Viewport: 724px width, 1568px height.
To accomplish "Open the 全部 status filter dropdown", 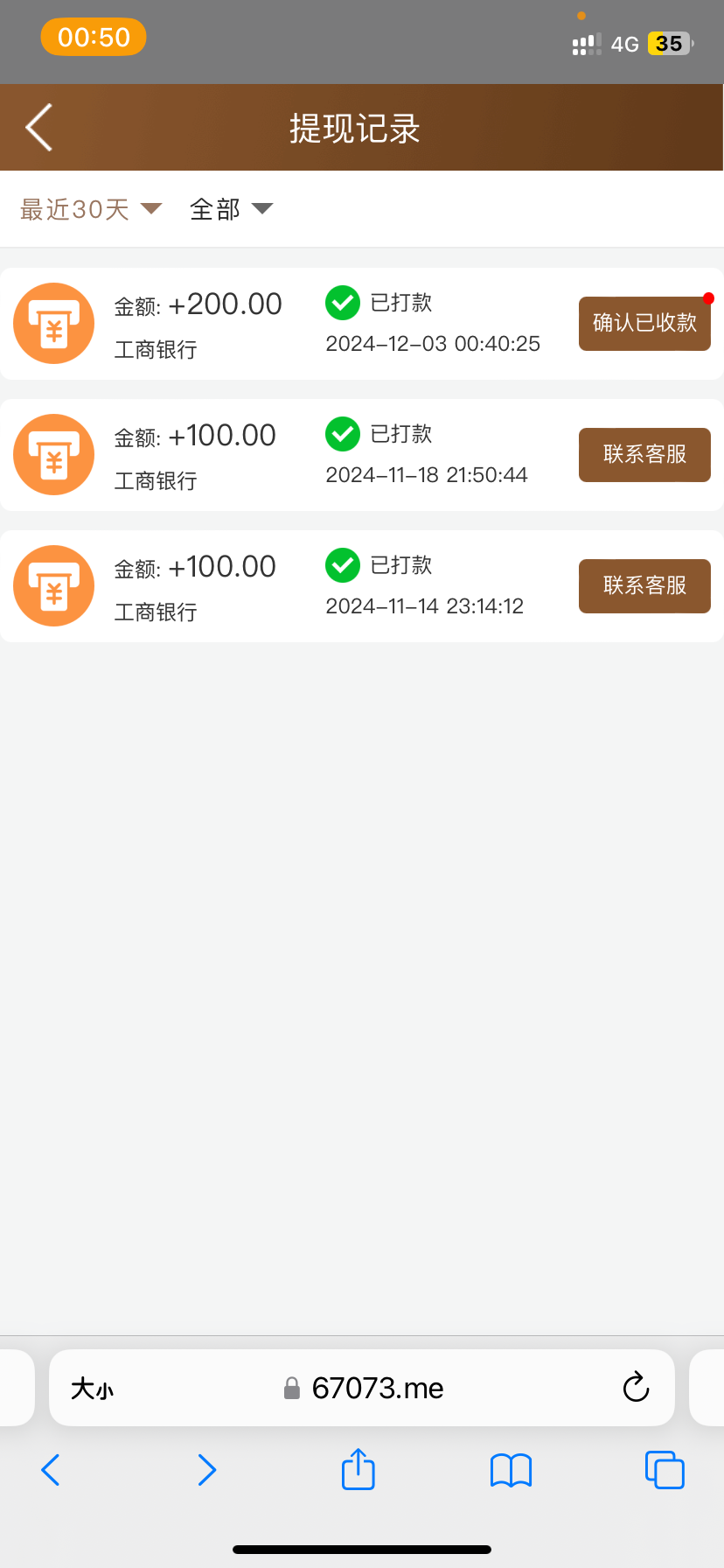I will tap(231, 209).
